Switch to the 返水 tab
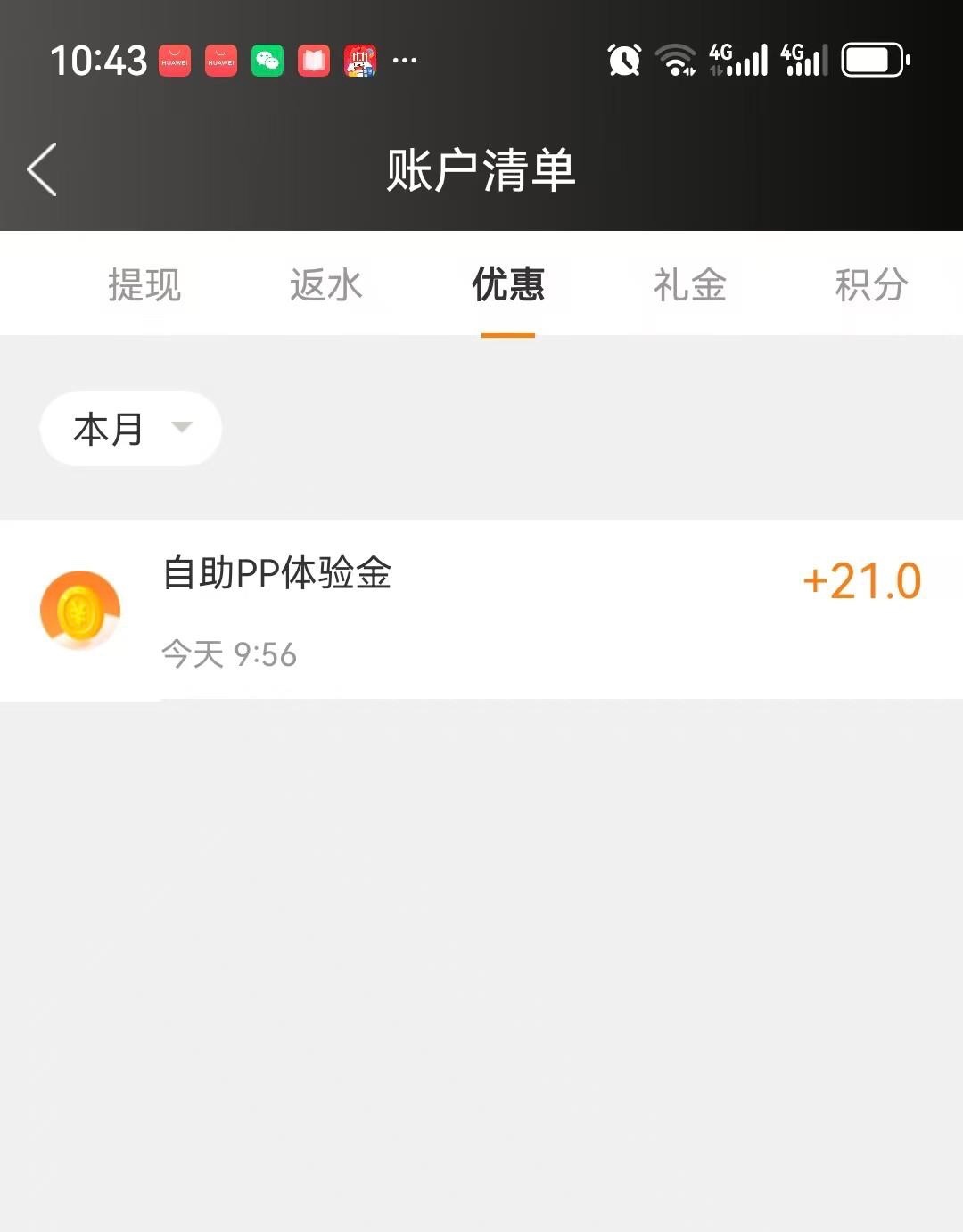The image size is (963, 1232). 326,285
